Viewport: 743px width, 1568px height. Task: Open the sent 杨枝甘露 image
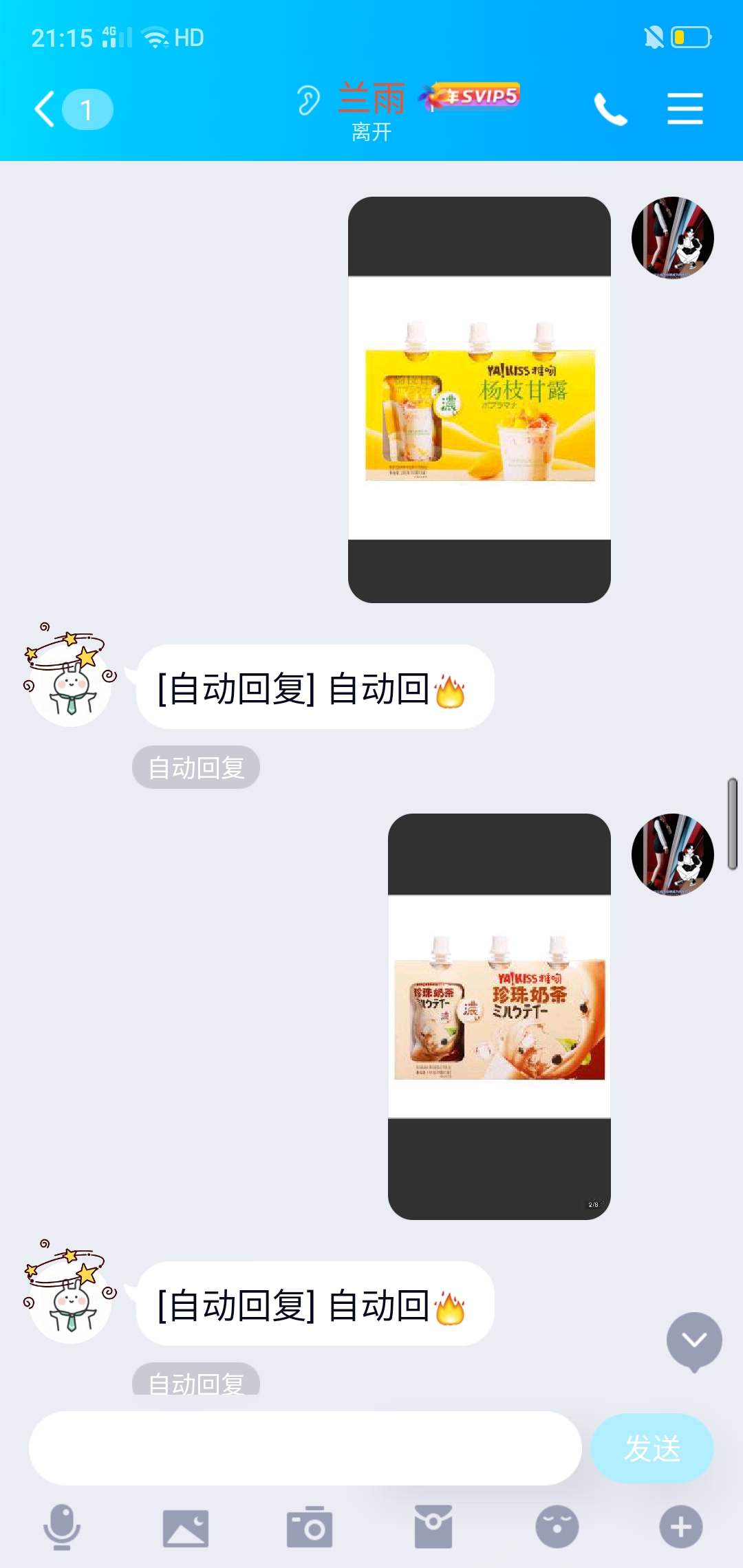tap(480, 400)
